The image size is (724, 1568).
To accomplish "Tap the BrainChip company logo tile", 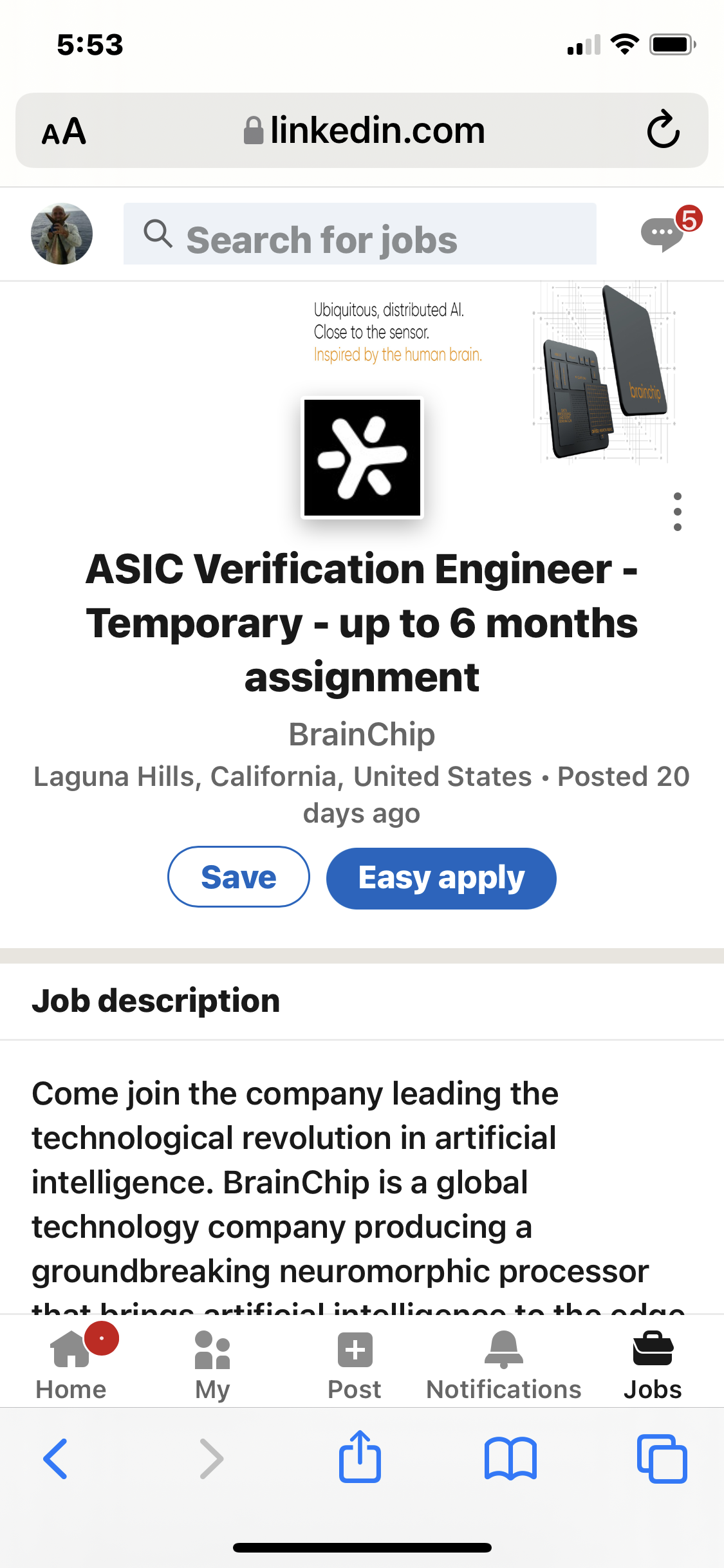I will coord(362,458).
